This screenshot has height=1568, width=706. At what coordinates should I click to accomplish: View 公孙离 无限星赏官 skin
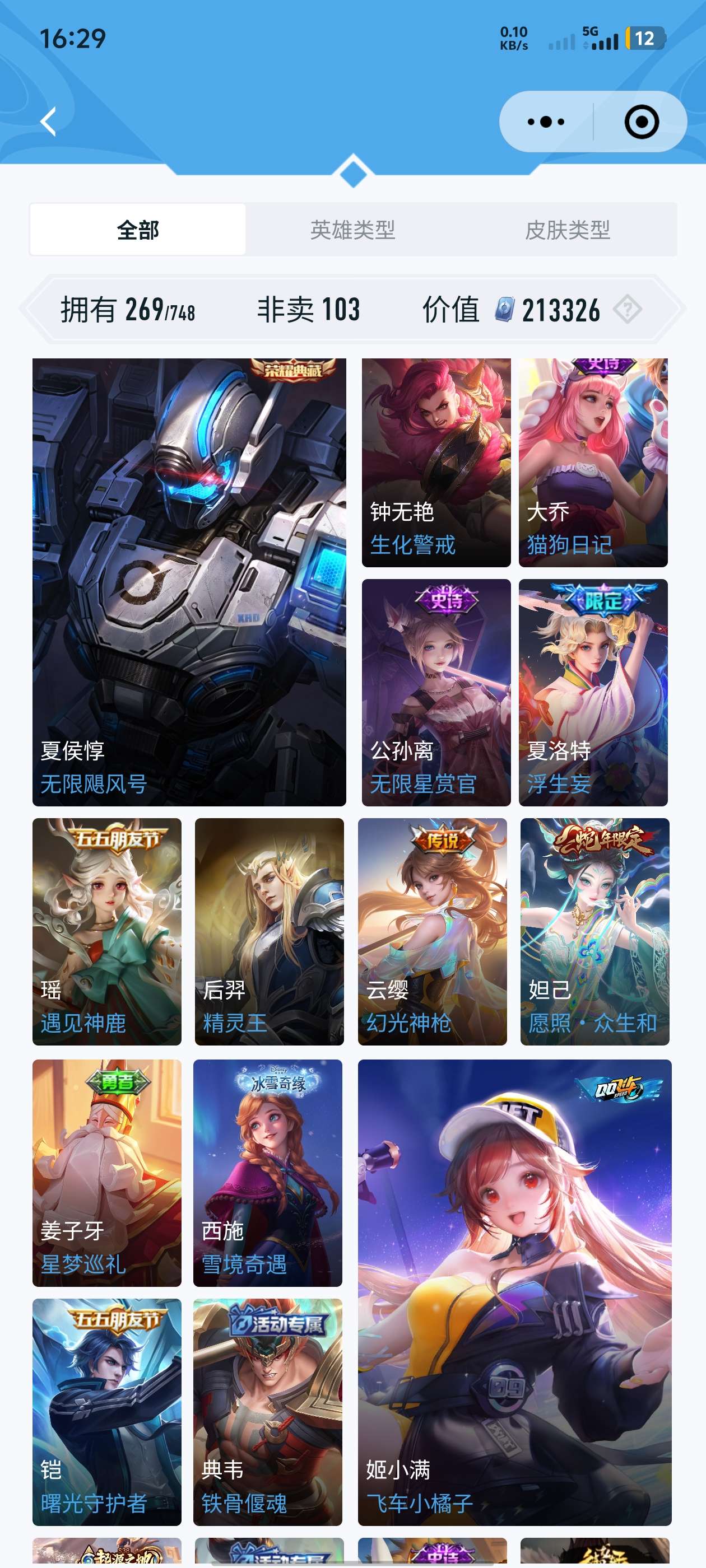[x=436, y=692]
